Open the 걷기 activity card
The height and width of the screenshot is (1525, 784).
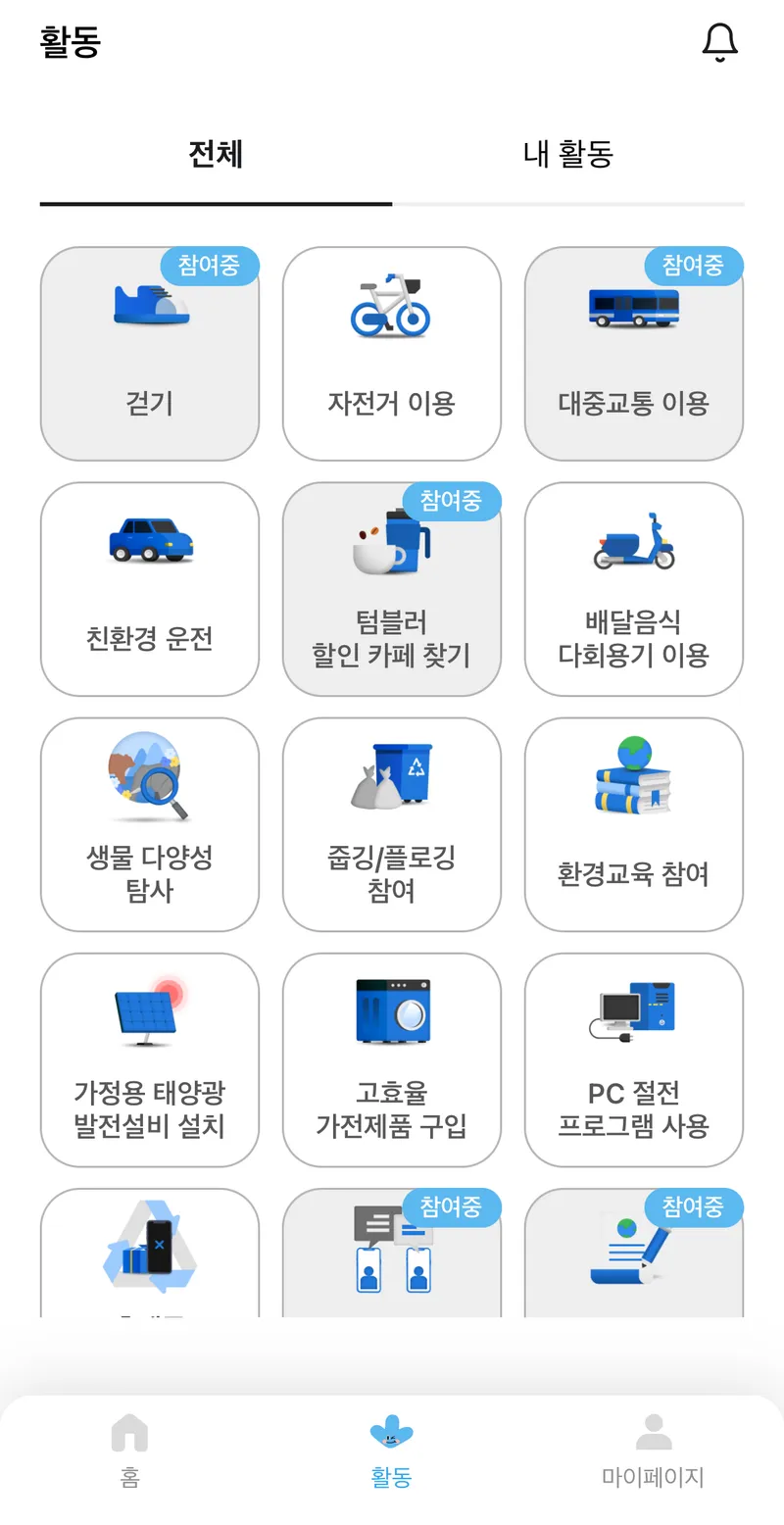tap(150, 354)
